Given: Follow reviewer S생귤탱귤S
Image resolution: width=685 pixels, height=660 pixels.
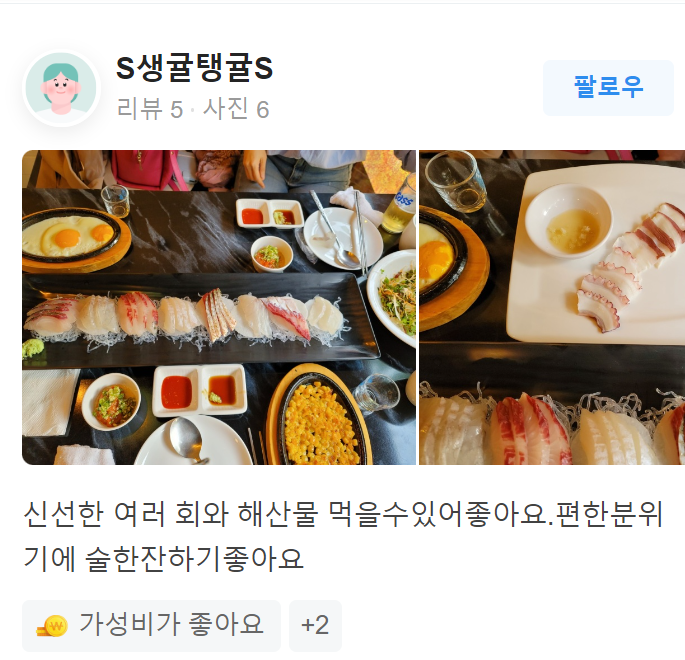Looking at the screenshot, I should click(x=608, y=87).
